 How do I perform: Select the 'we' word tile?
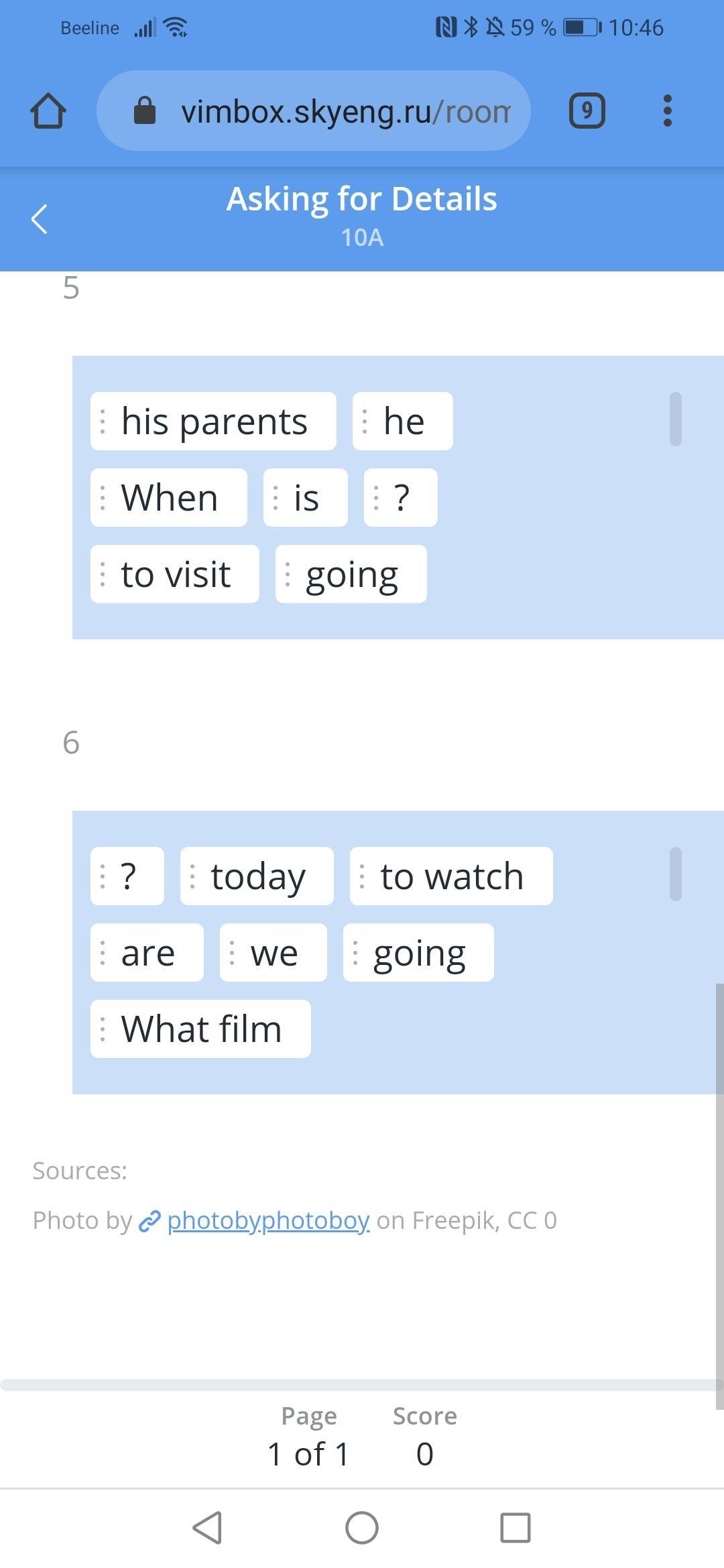point(274,953)
